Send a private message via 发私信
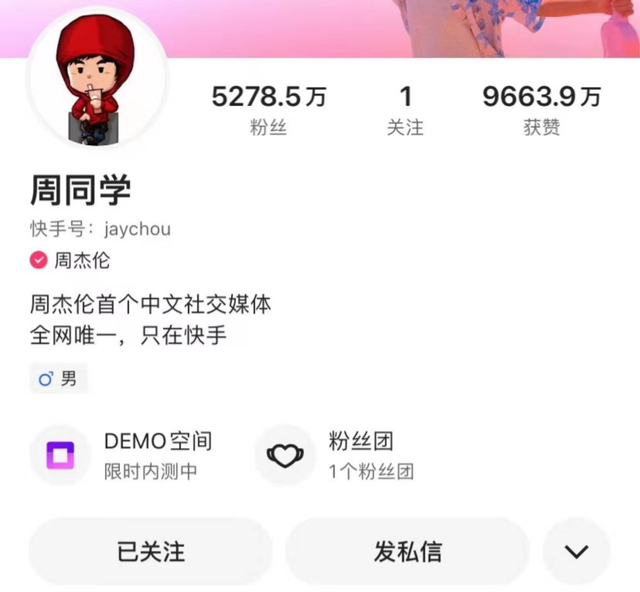The height and width of the screenshot is (592, 640). (x=407, y=551)
